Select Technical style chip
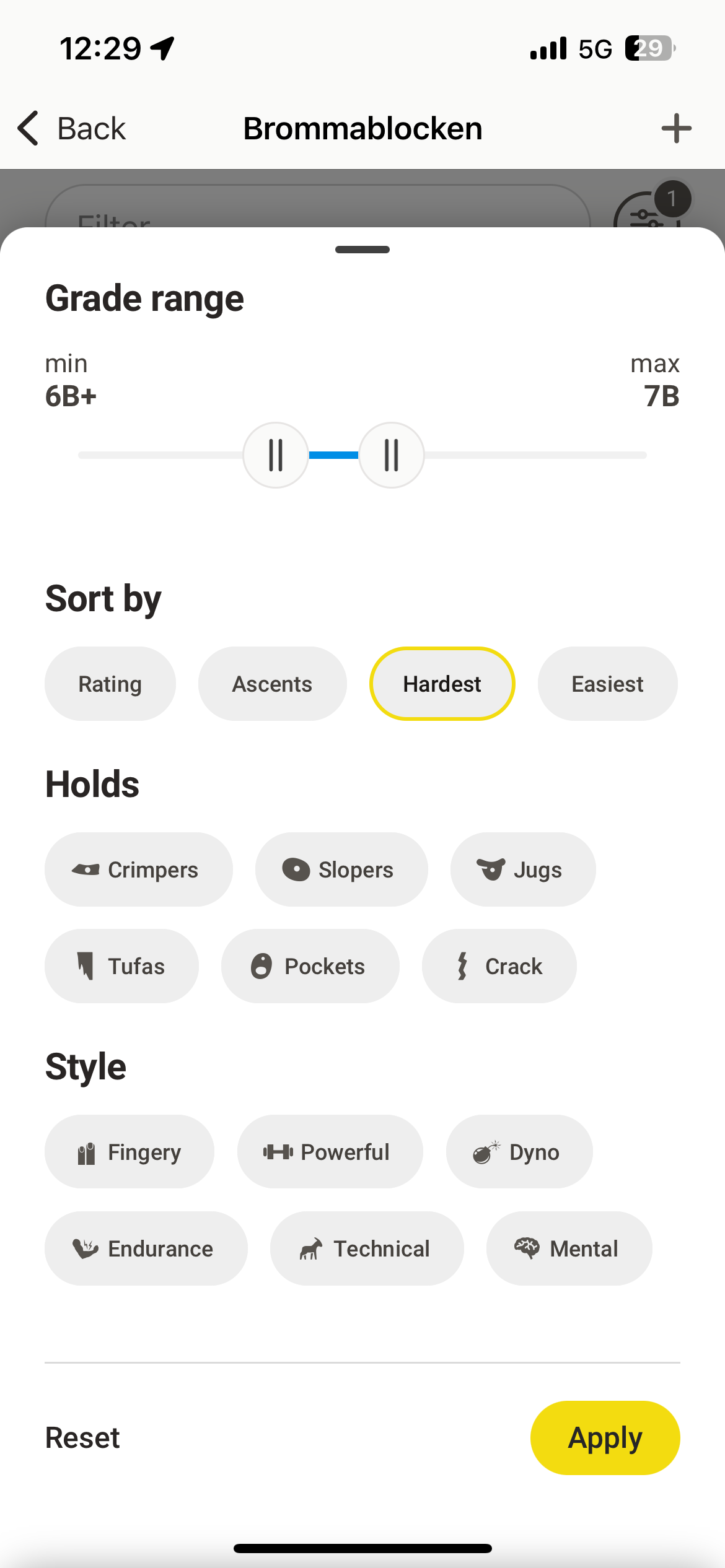725x1568 pixels. click(366, 1248)
